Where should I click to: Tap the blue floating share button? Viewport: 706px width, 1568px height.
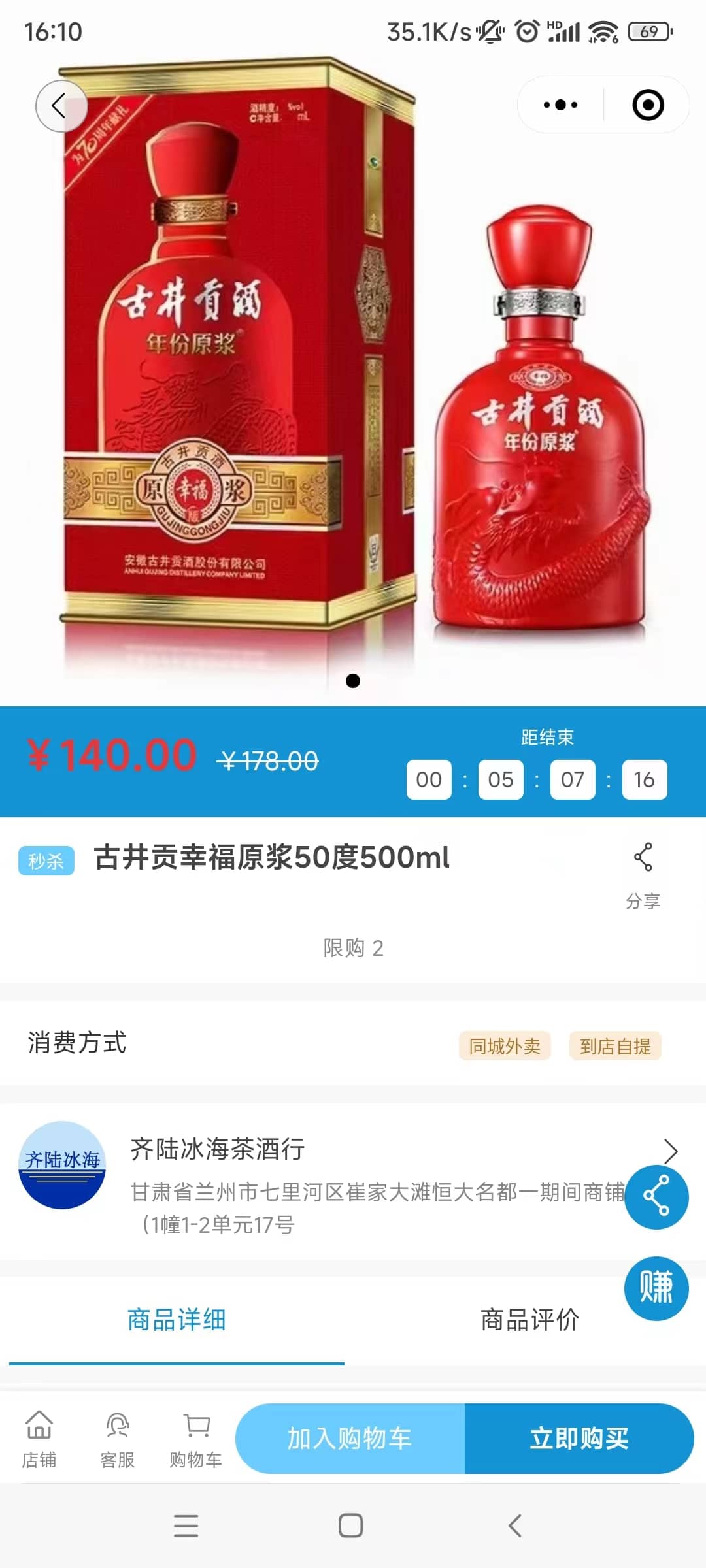(656, 1197)
